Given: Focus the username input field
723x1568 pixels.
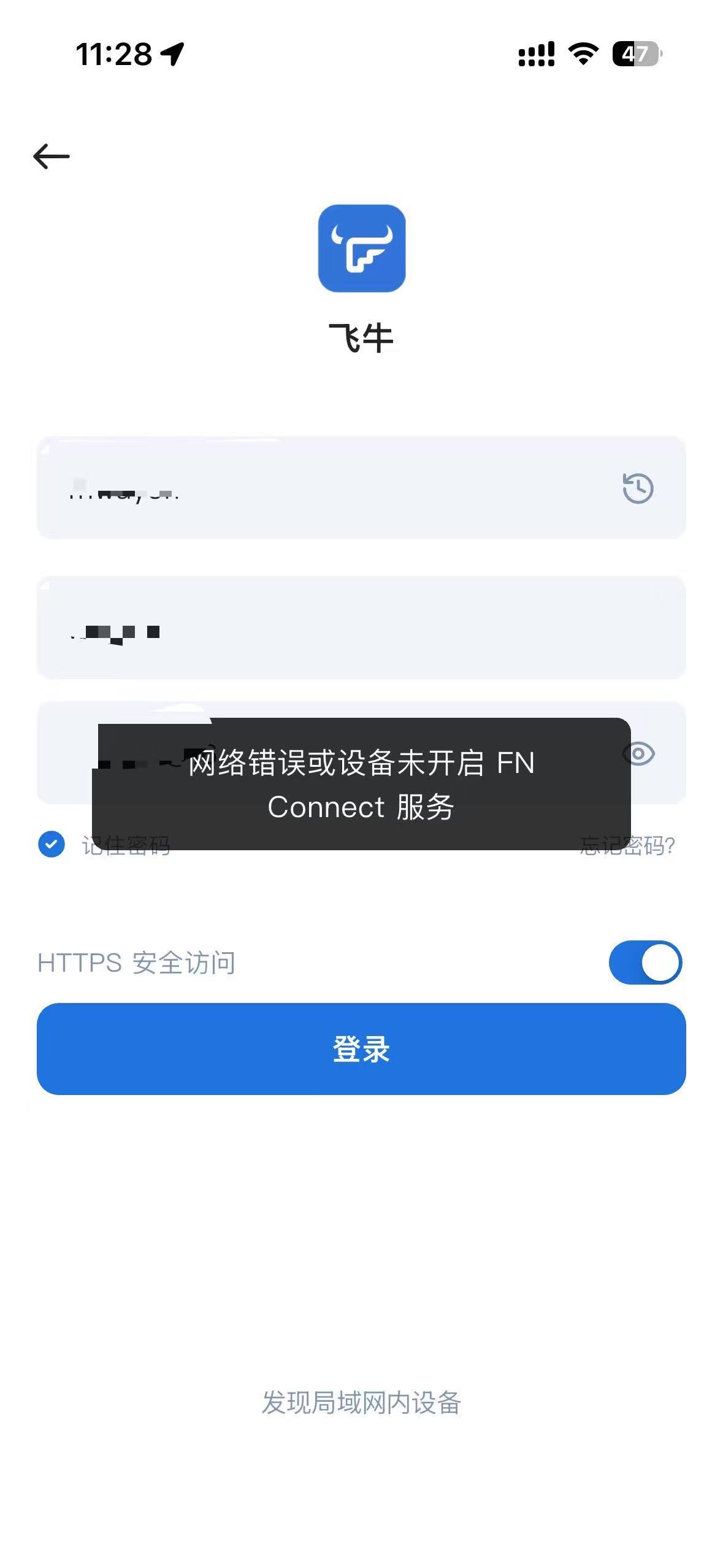Looking at the screenshot, I should pos(361,628).
